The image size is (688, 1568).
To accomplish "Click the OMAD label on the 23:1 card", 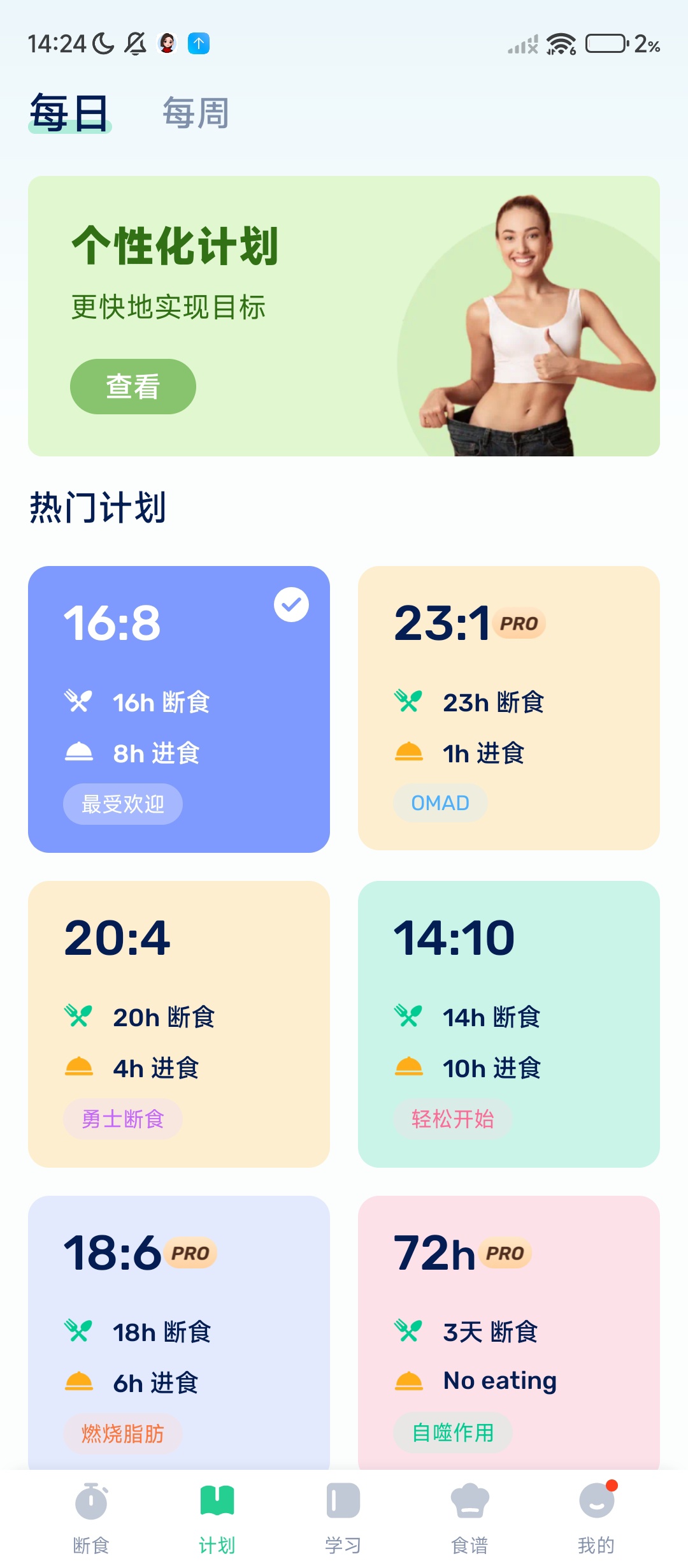I will (440, 803).
